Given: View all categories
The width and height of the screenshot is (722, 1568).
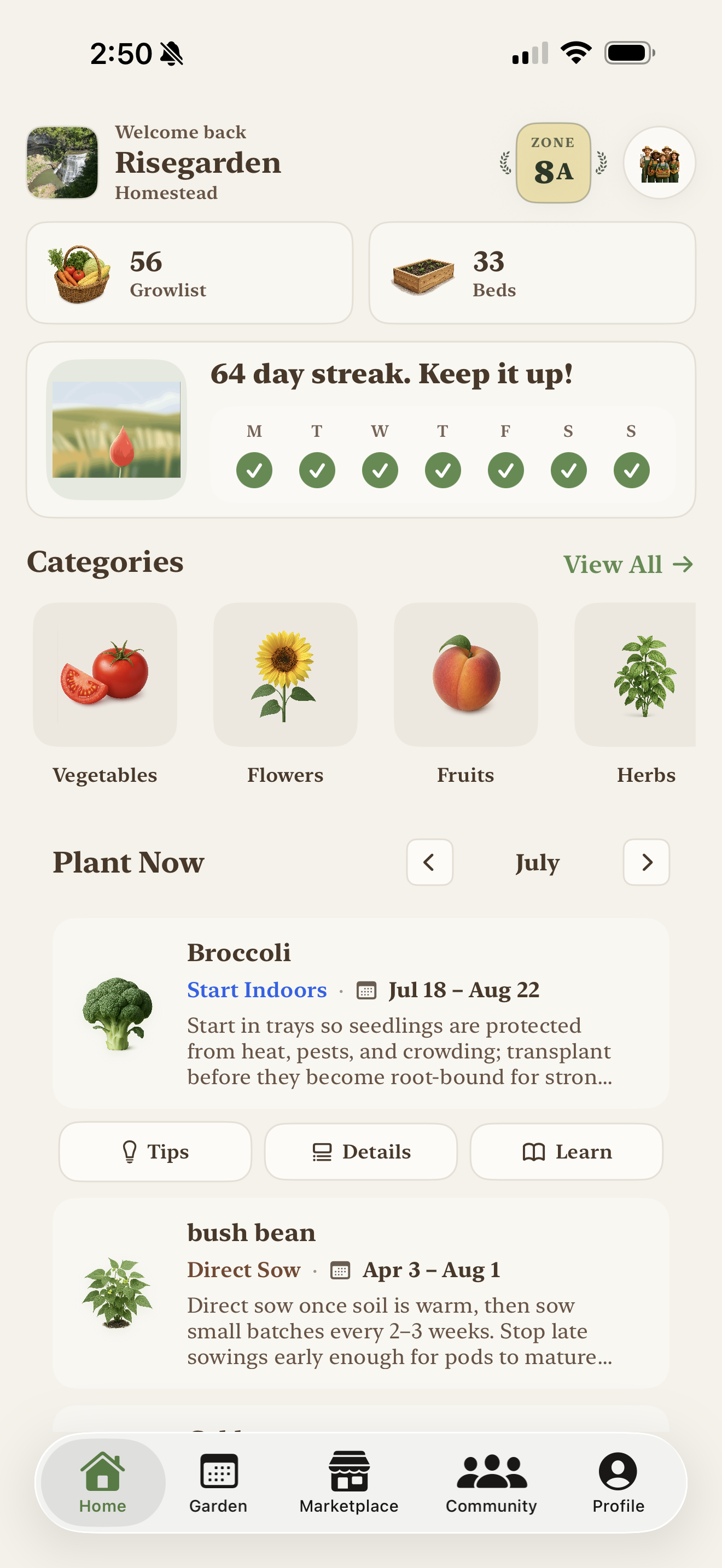Looking at the screenshot, I should tap(627, 564).
